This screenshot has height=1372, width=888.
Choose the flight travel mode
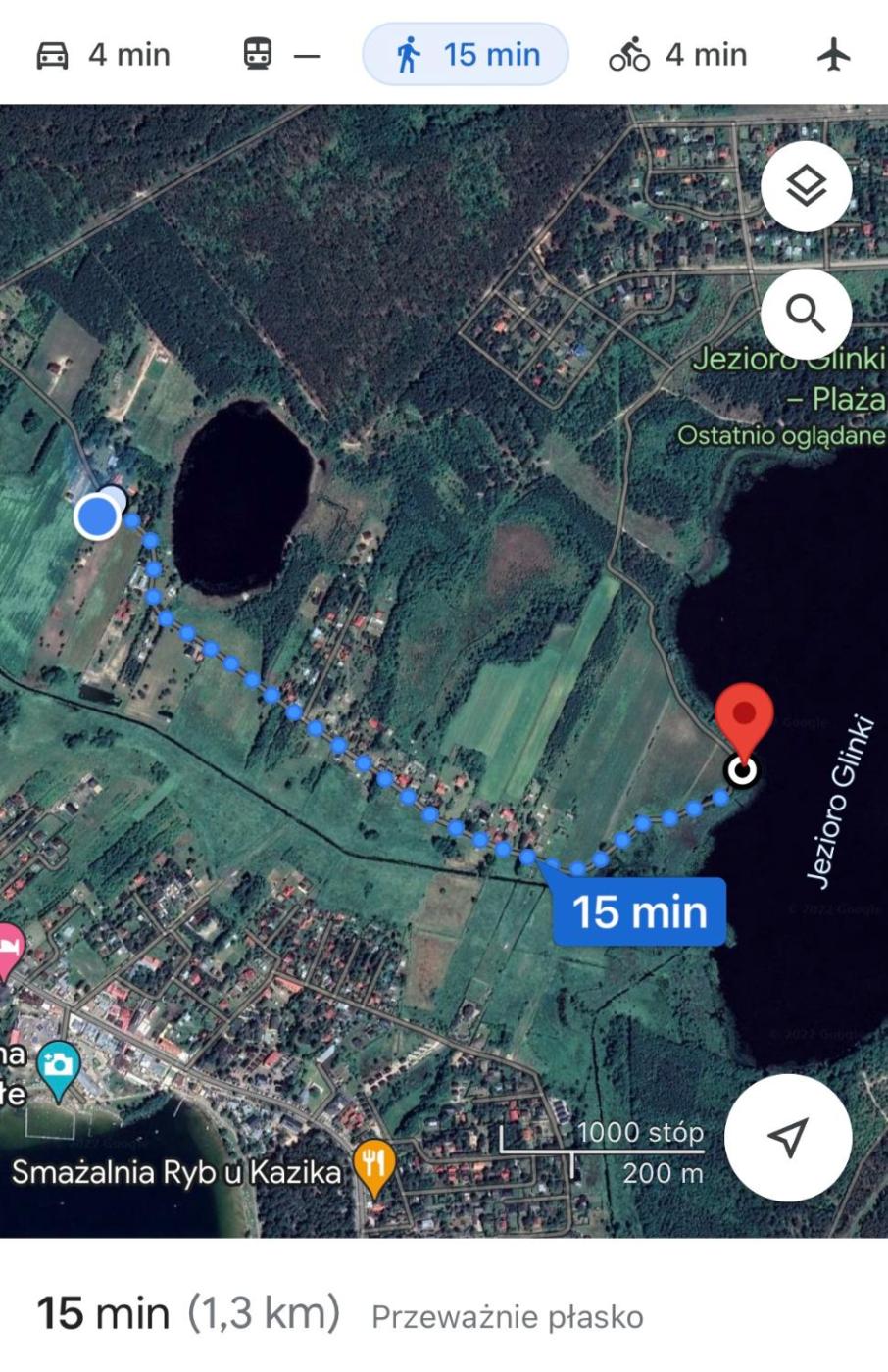point(834,54)
